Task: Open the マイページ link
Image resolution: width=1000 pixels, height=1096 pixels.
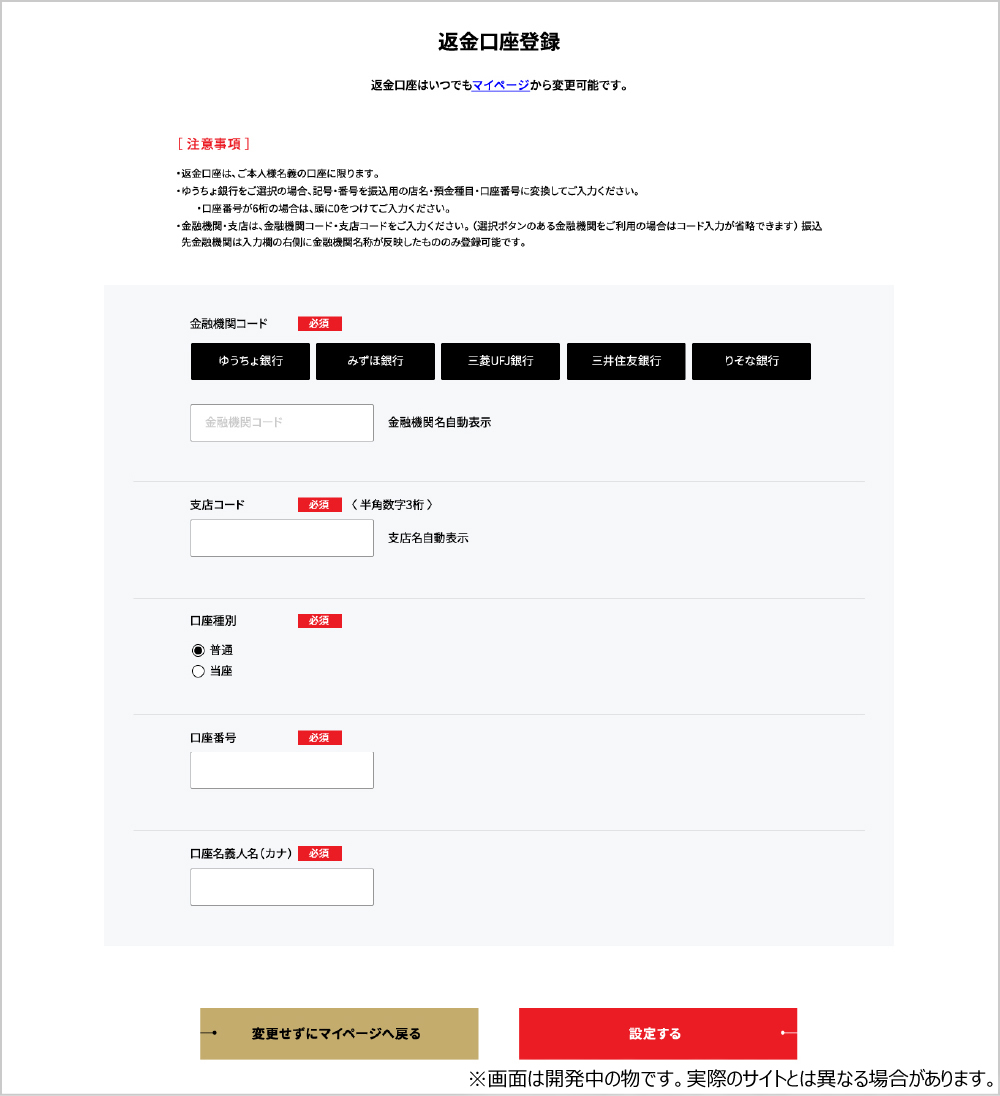Action: coord(501,86)
